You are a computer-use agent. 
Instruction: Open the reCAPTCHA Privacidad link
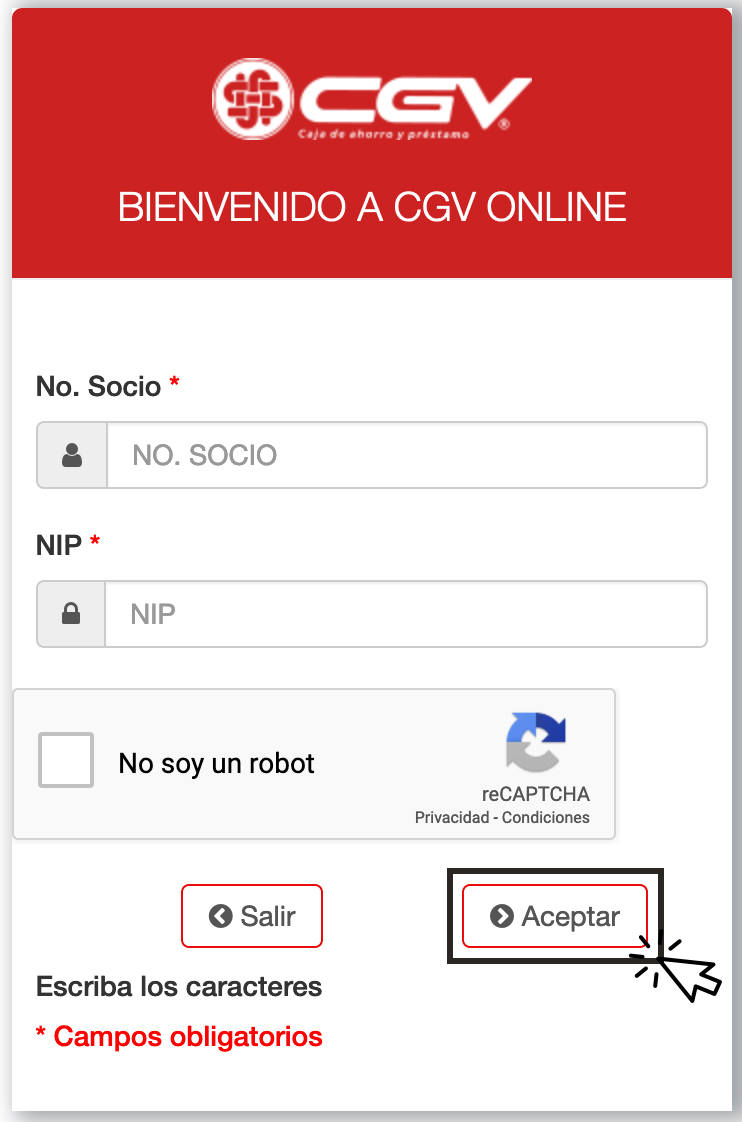point(453,818)
